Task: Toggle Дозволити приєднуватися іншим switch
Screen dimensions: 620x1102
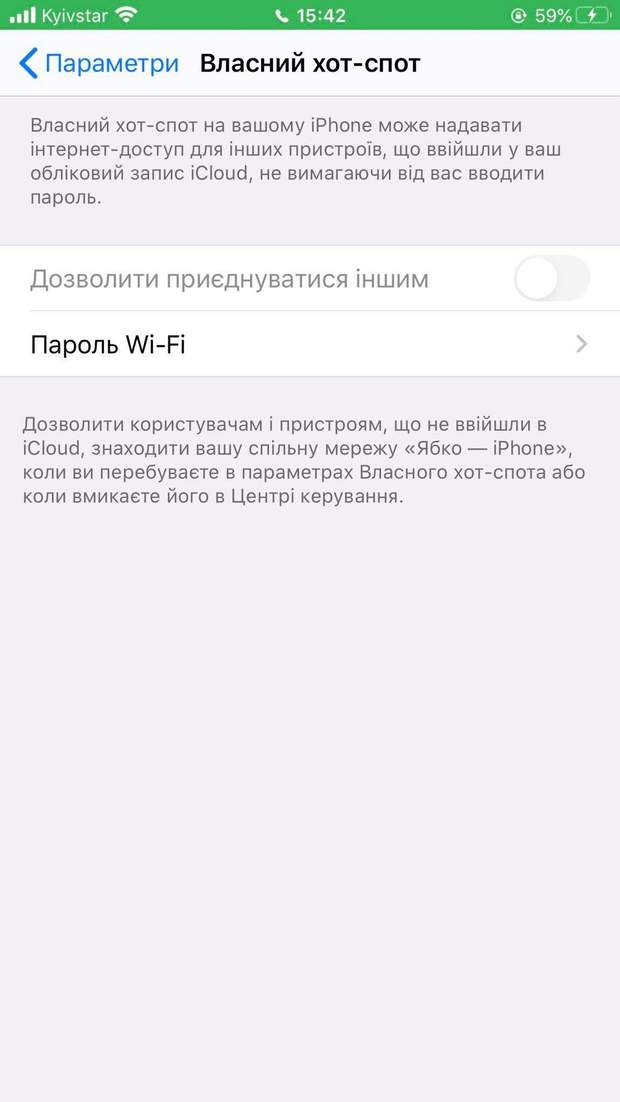Action: pyautogui.click(x=551, y=278)
